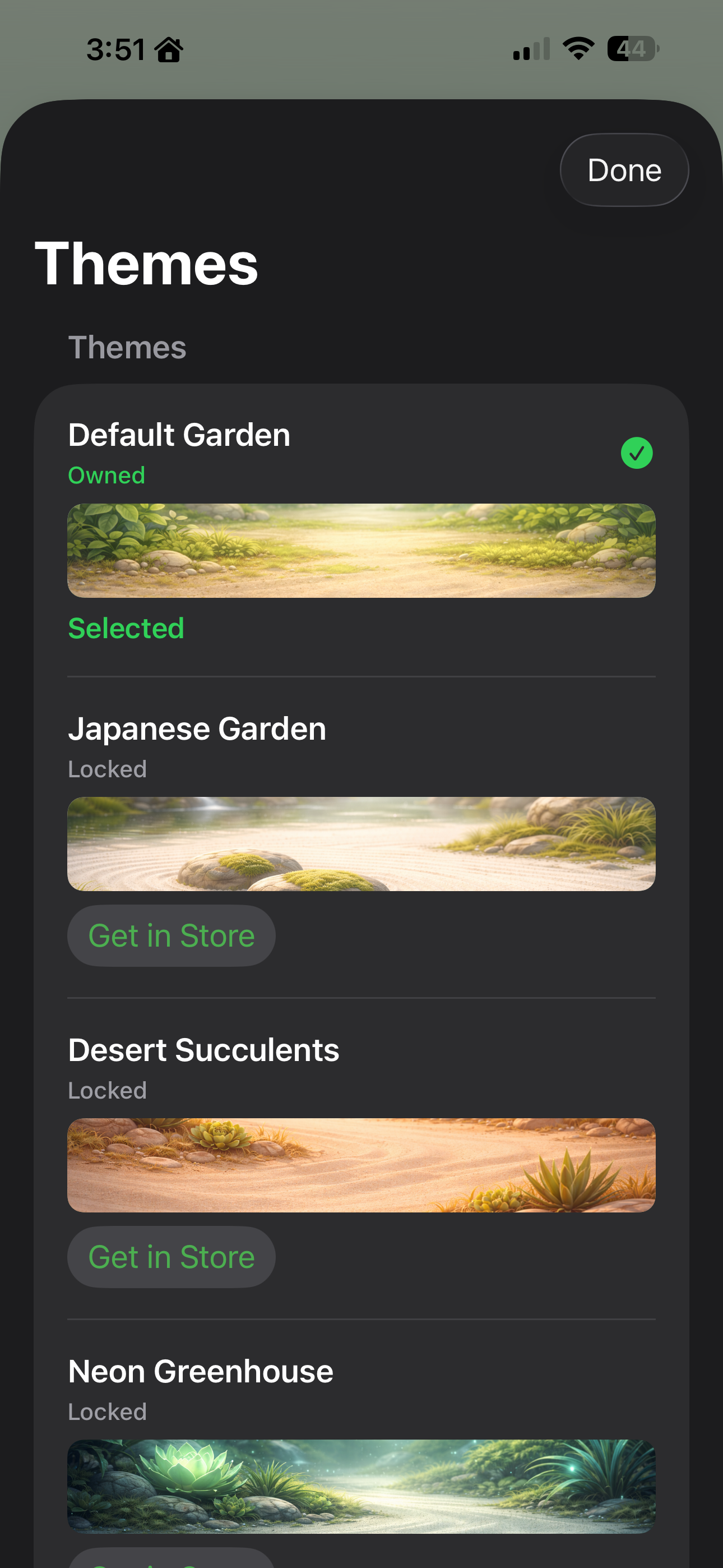Tap the green checkmark on Default Garden

click(637, 453)
